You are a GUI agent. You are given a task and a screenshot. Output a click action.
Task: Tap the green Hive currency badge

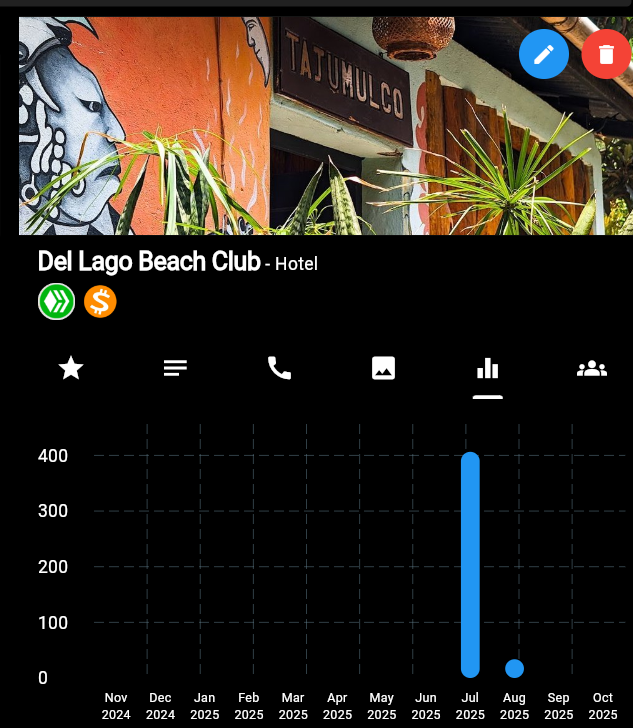56,301
